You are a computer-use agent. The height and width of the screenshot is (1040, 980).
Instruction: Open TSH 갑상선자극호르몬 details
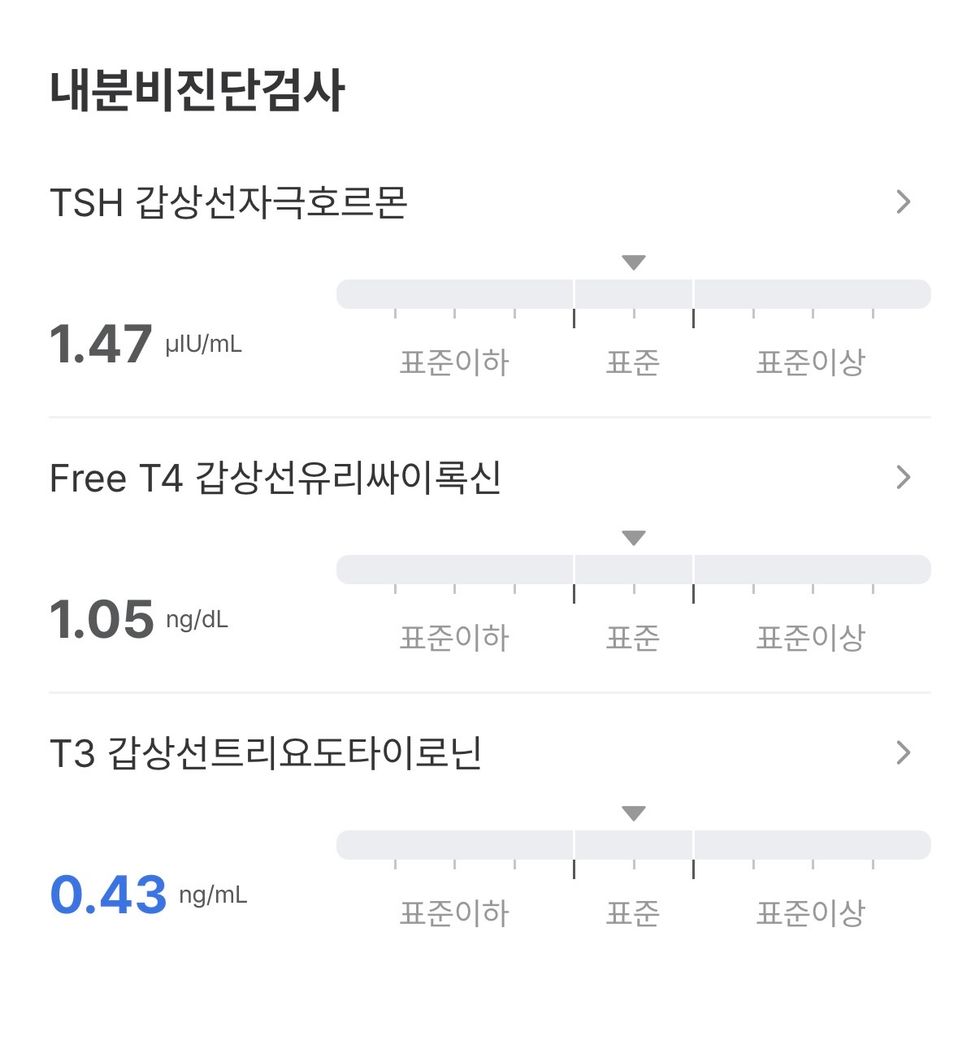click(903, 203)
